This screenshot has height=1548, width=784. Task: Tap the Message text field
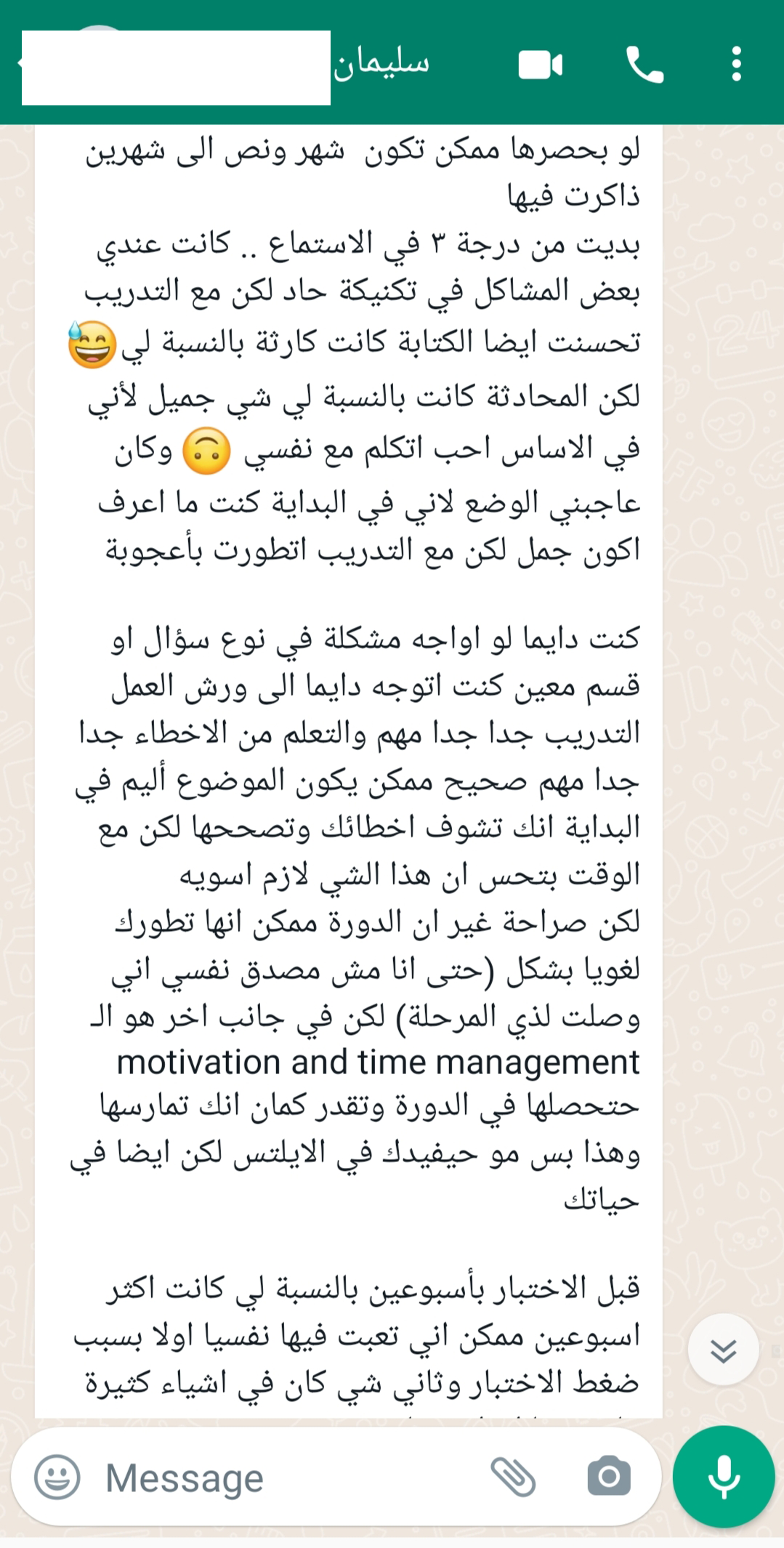coord(291,1478)
